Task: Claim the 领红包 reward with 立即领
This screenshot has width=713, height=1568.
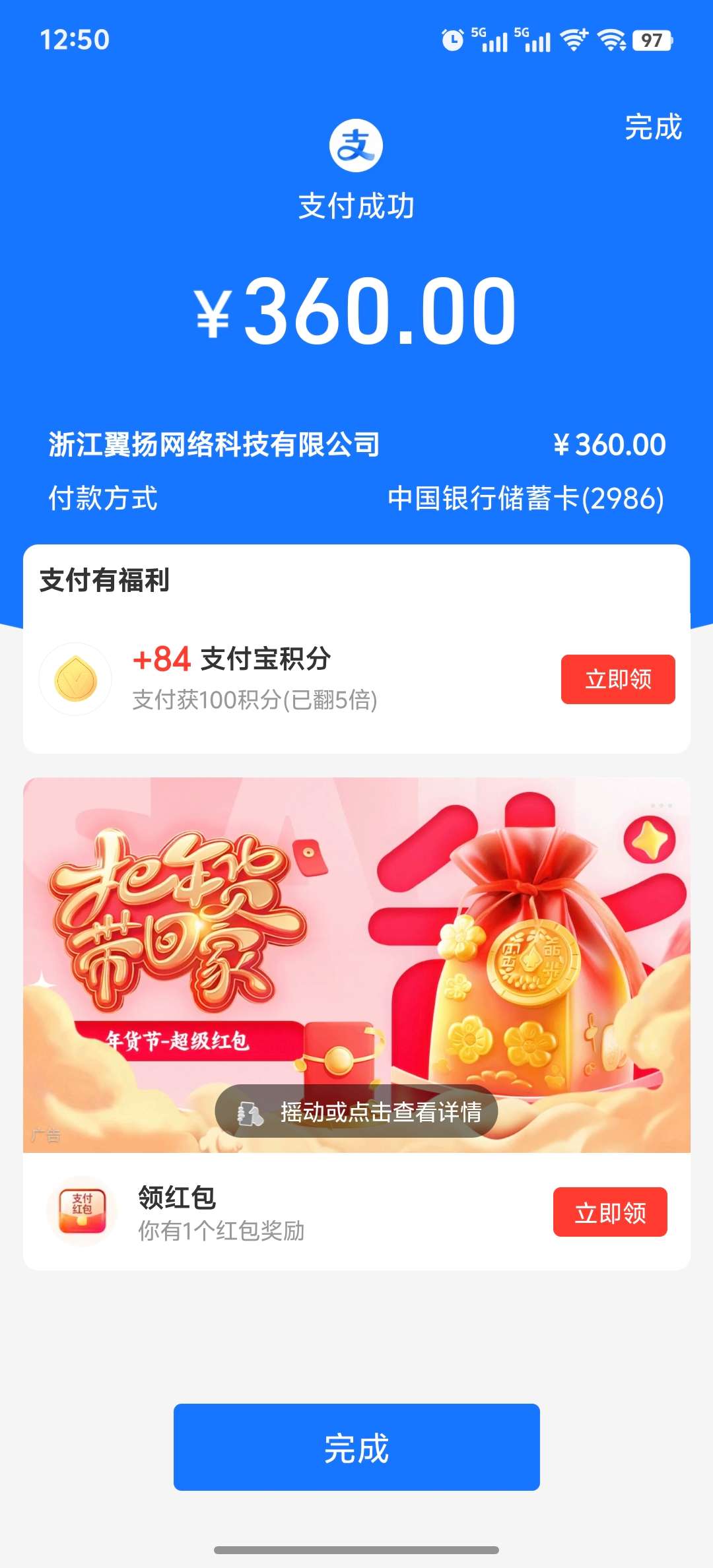Action: point(609,1212)
